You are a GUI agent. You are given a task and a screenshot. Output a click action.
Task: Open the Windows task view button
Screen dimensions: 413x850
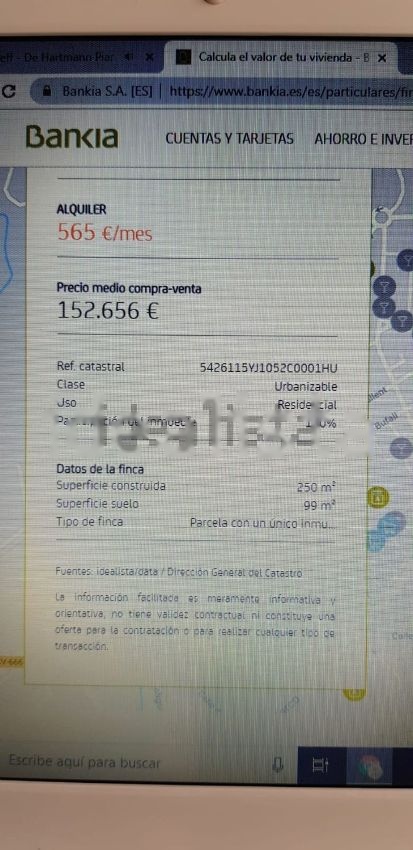[x=320, y=764]
